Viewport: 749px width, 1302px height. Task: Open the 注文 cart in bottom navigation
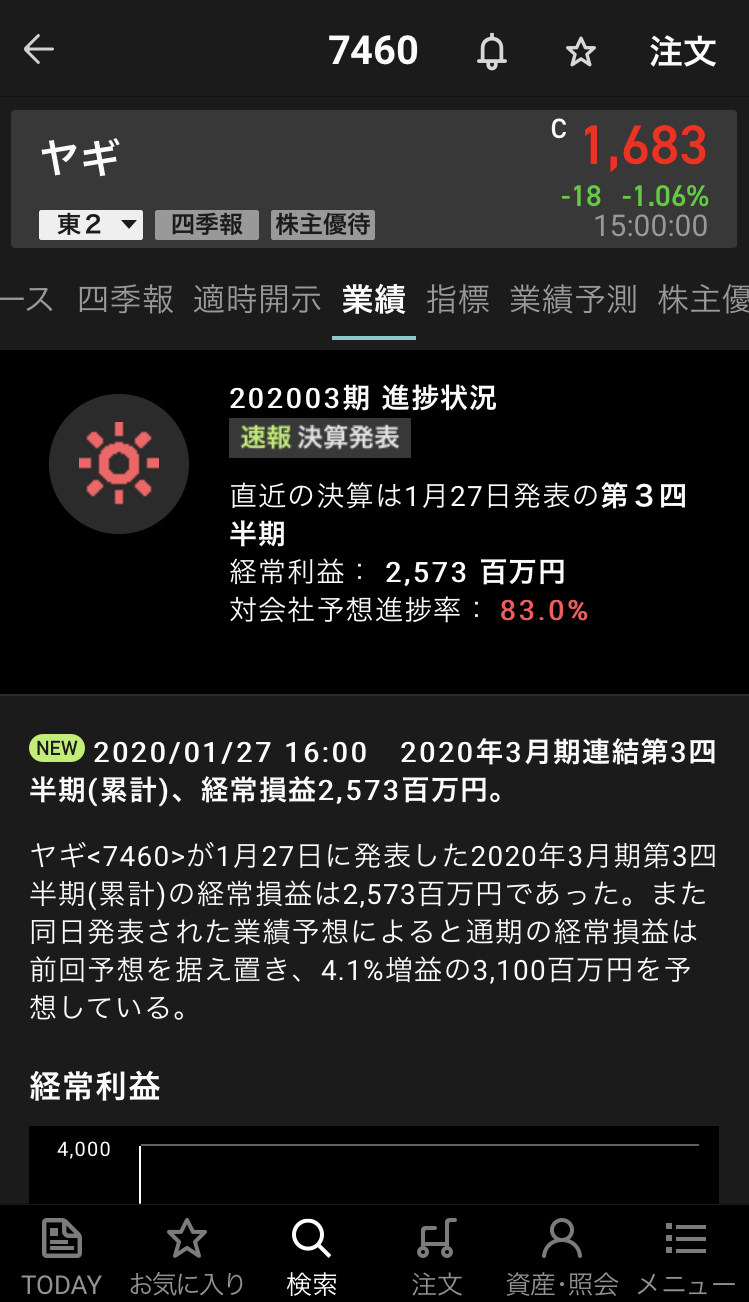click(x=437, y=1255)
